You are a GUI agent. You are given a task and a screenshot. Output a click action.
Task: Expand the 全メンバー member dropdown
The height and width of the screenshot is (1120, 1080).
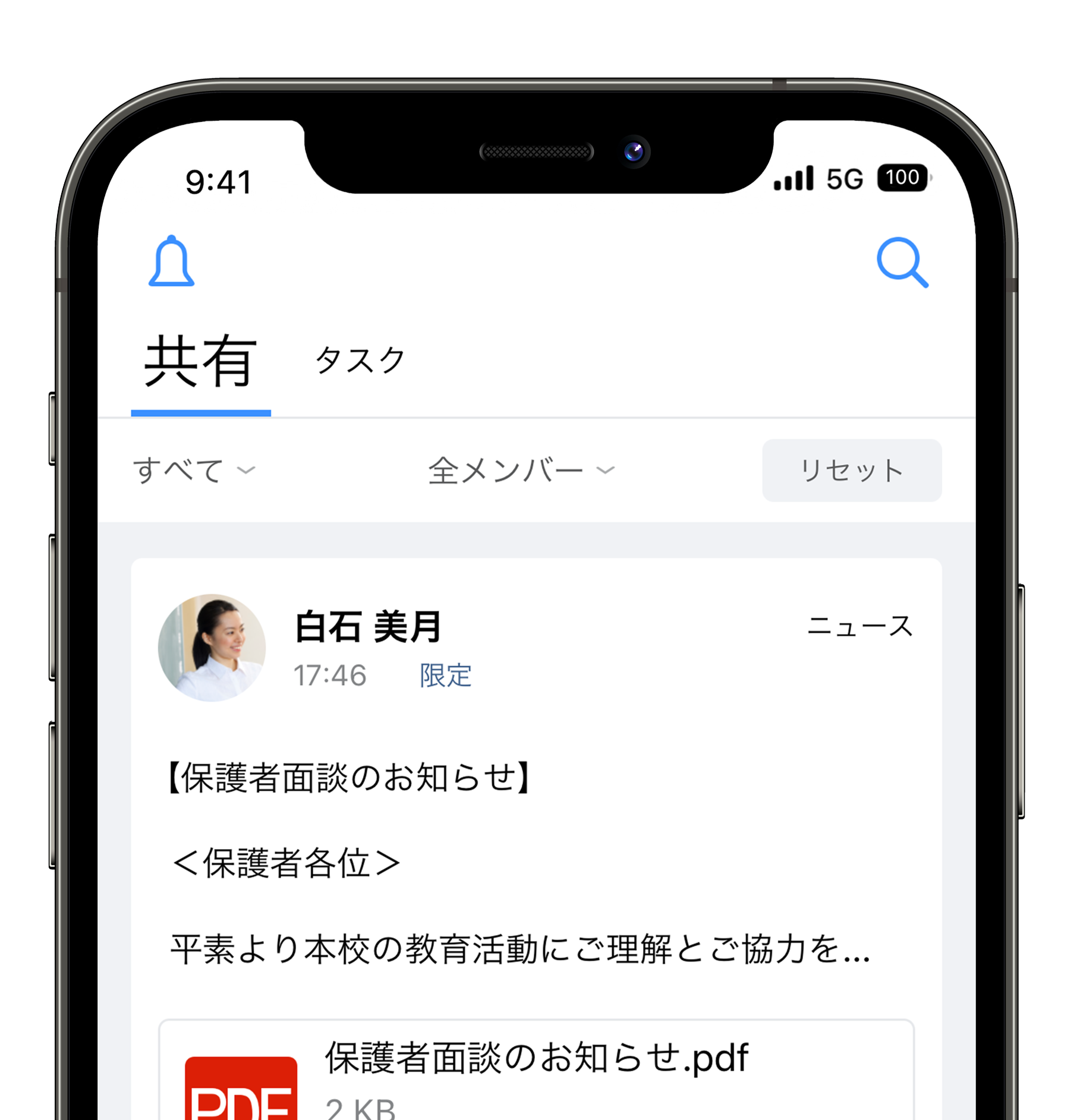tap(521, 471)
